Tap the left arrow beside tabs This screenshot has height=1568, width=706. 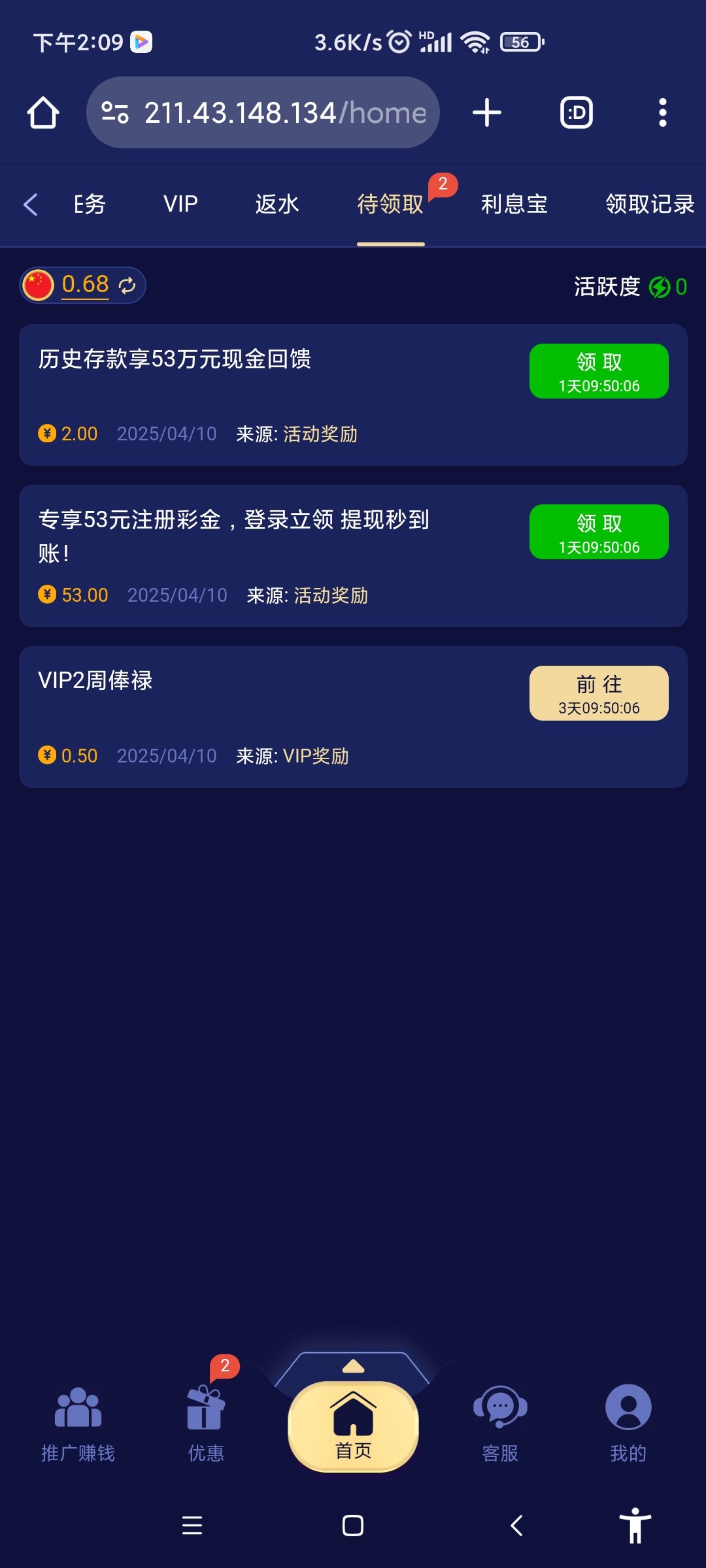(30, 204)
